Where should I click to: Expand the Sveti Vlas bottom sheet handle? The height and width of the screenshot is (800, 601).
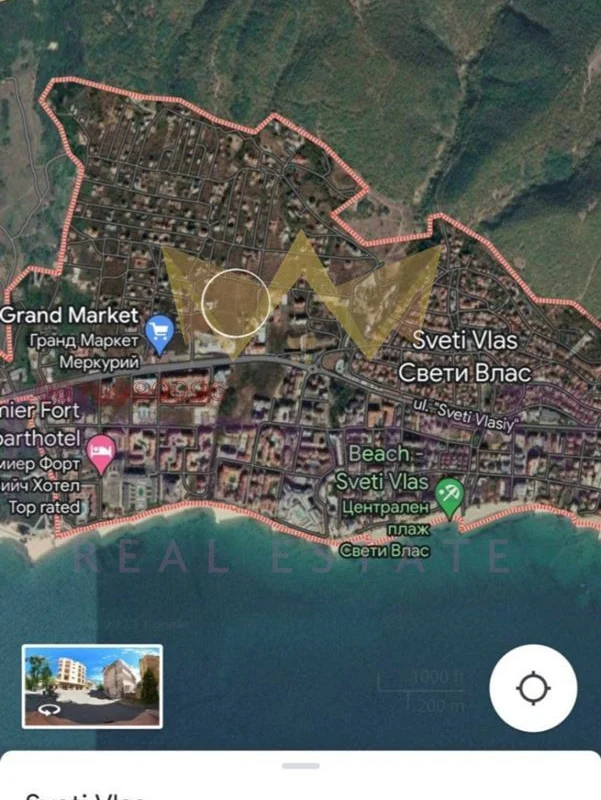[x=300, y=766]
